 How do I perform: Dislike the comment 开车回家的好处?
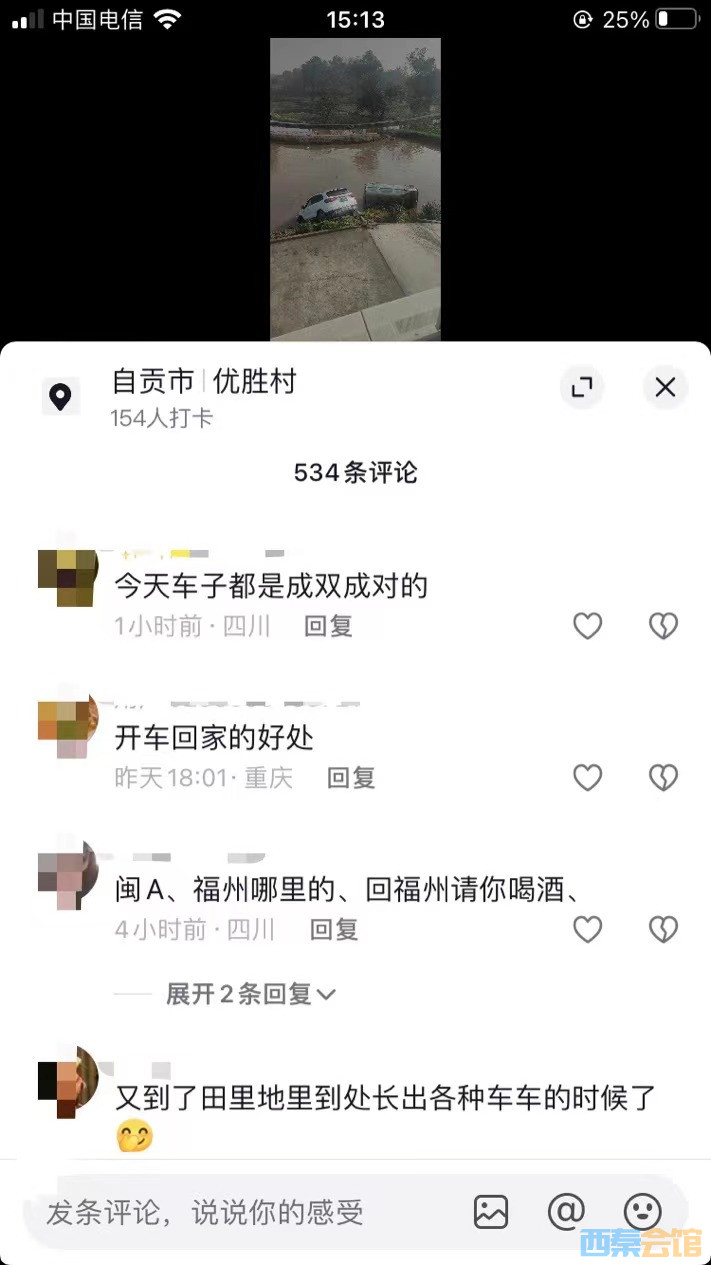663,777
